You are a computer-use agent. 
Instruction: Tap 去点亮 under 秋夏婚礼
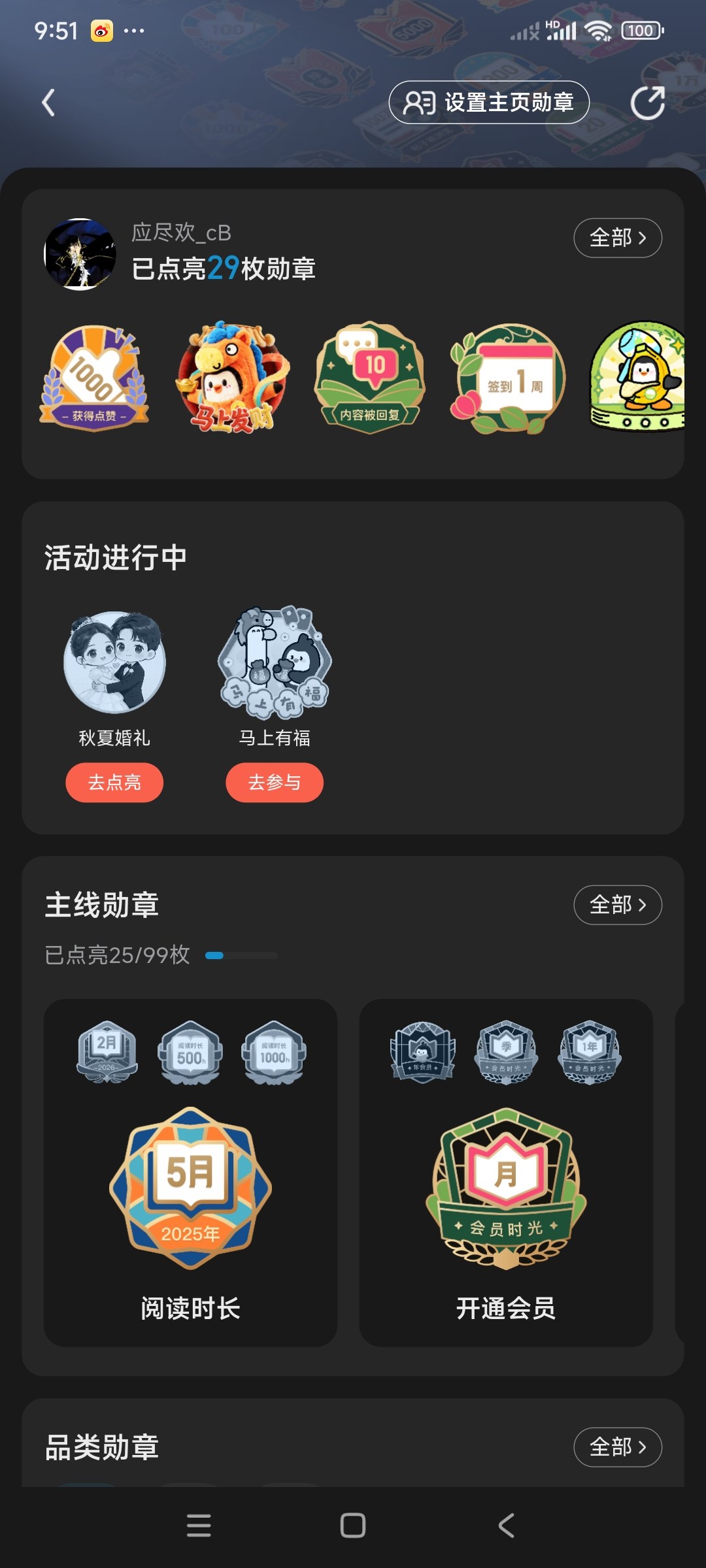tap(114, 782)
